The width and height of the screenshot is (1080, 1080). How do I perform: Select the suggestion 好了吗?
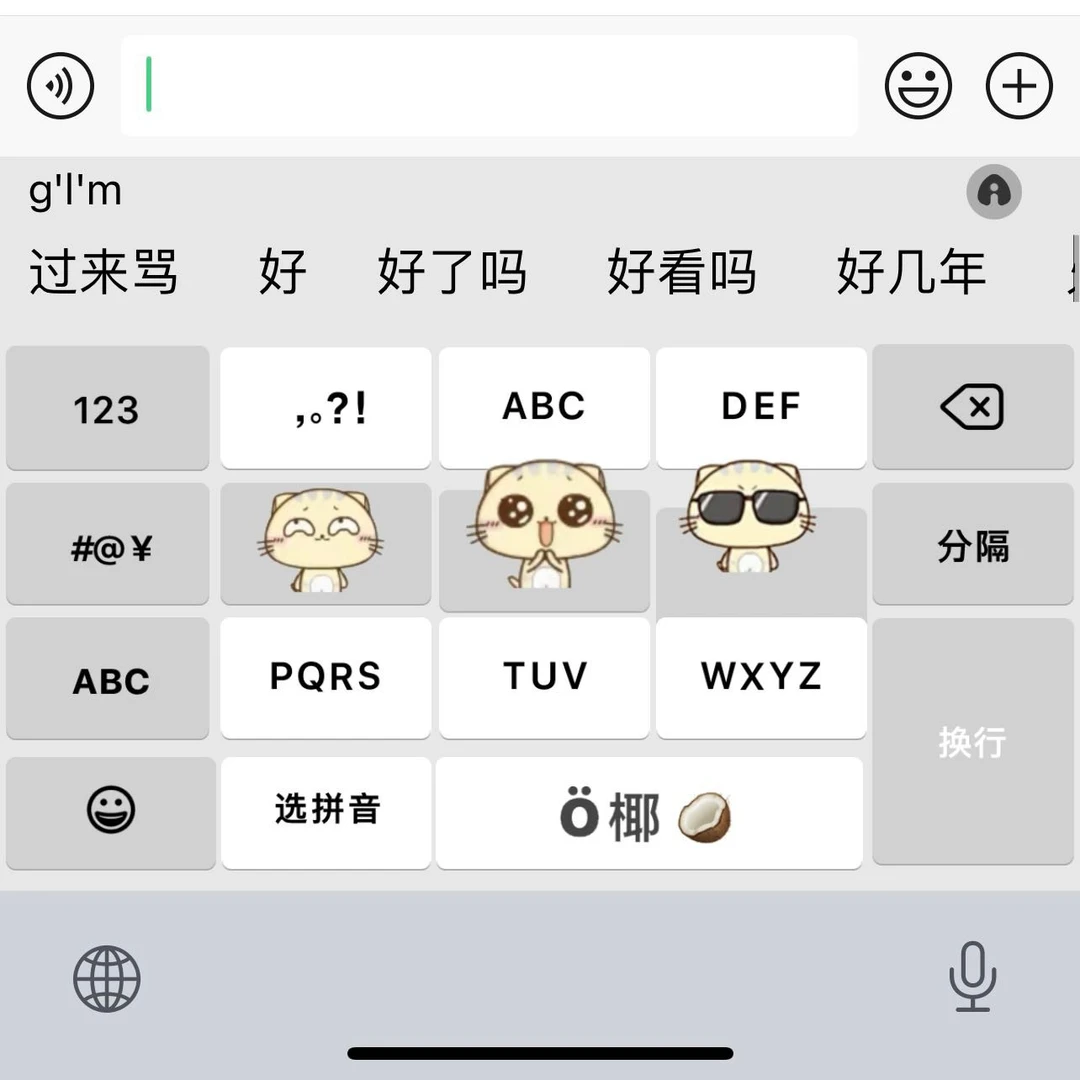pos(452,272)
